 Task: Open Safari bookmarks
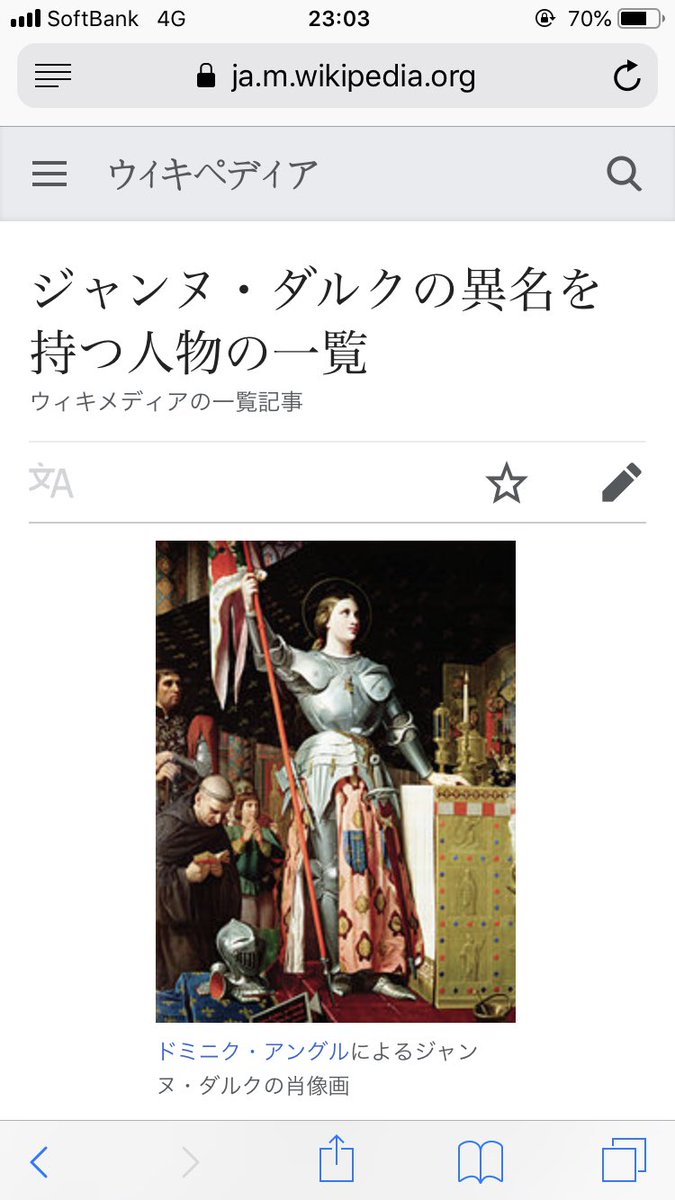coord(480,1162)
